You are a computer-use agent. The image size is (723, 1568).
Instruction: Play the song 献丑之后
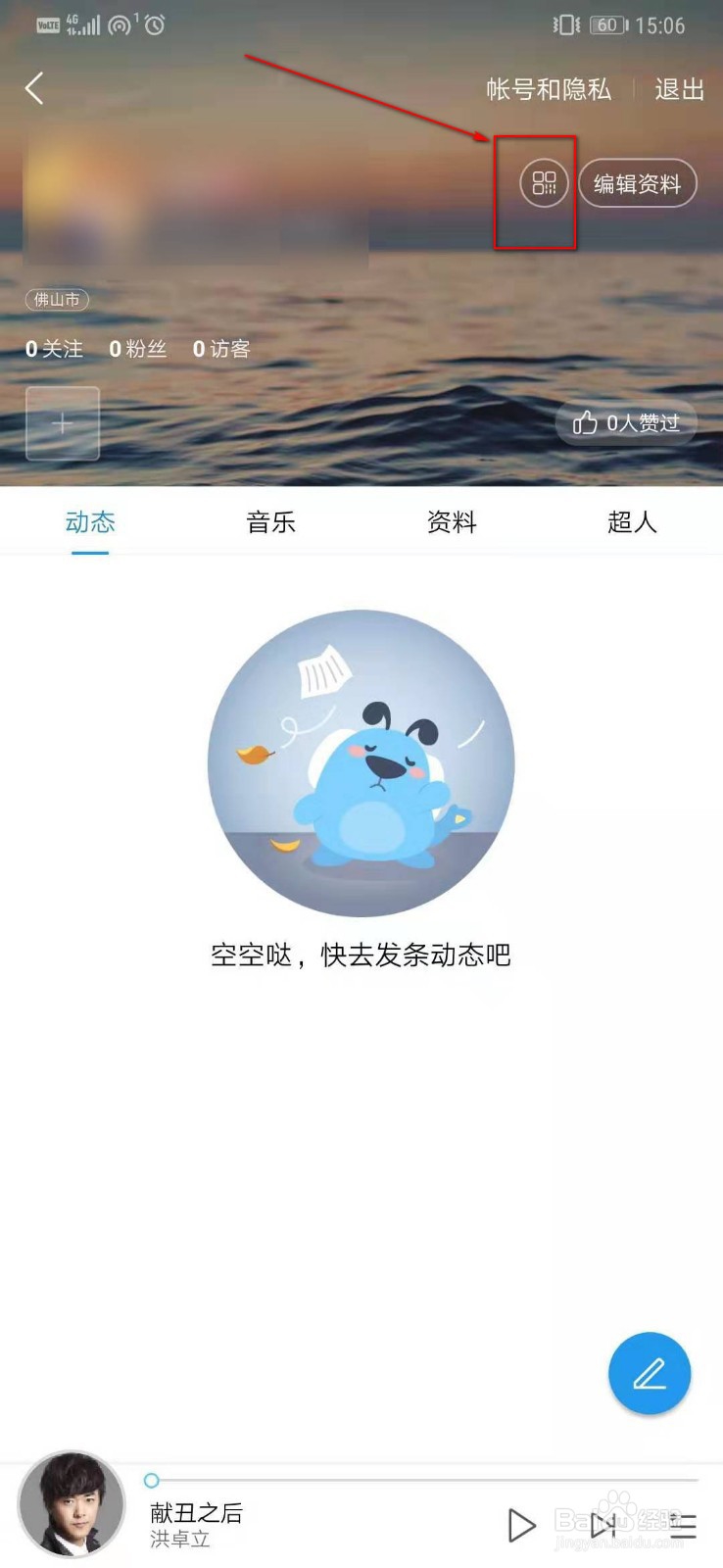(521, 1526)
